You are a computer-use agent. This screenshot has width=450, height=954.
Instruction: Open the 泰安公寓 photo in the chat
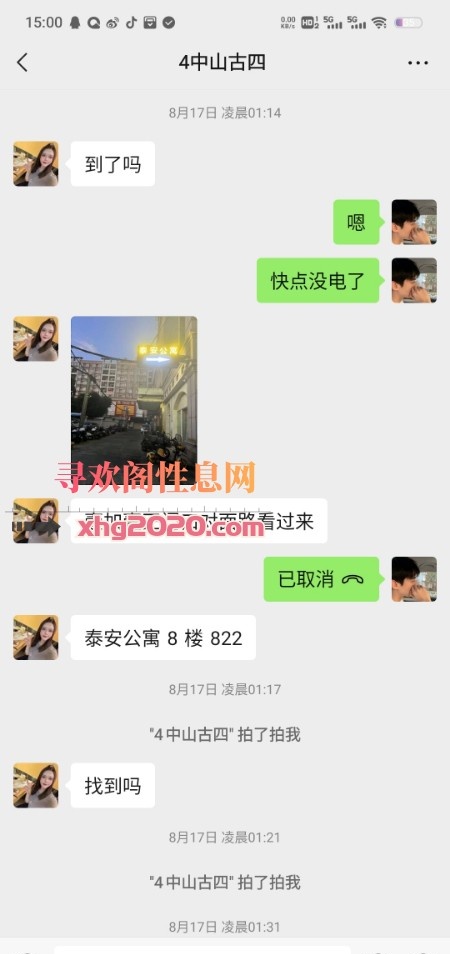point(134,400)
